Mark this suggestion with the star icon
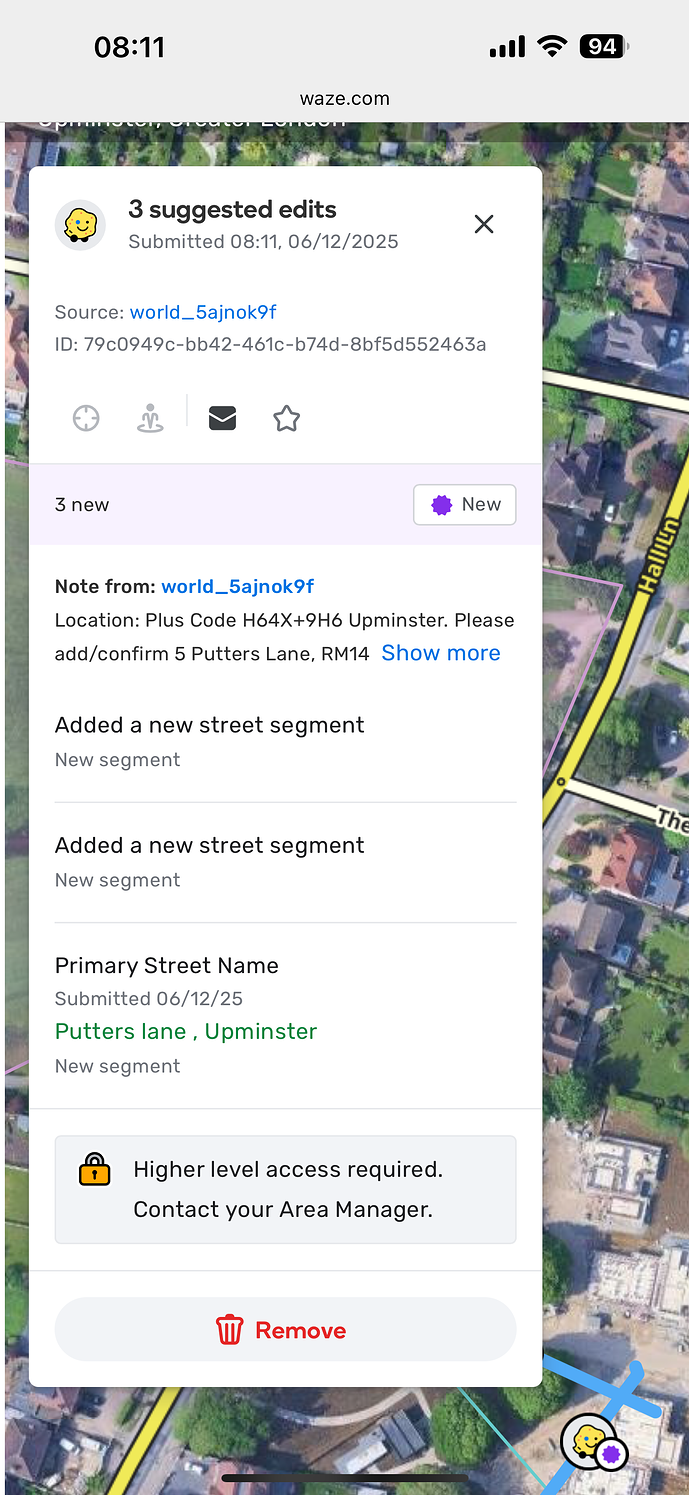This screenshot has width=689, height=1495. click(x=287, y=418)
